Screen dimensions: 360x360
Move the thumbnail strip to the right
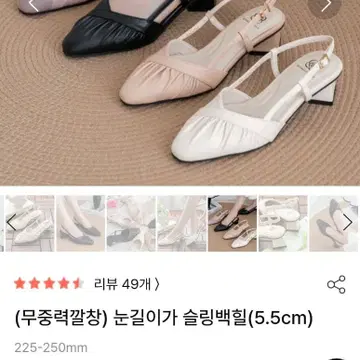[x=348, y=223]
